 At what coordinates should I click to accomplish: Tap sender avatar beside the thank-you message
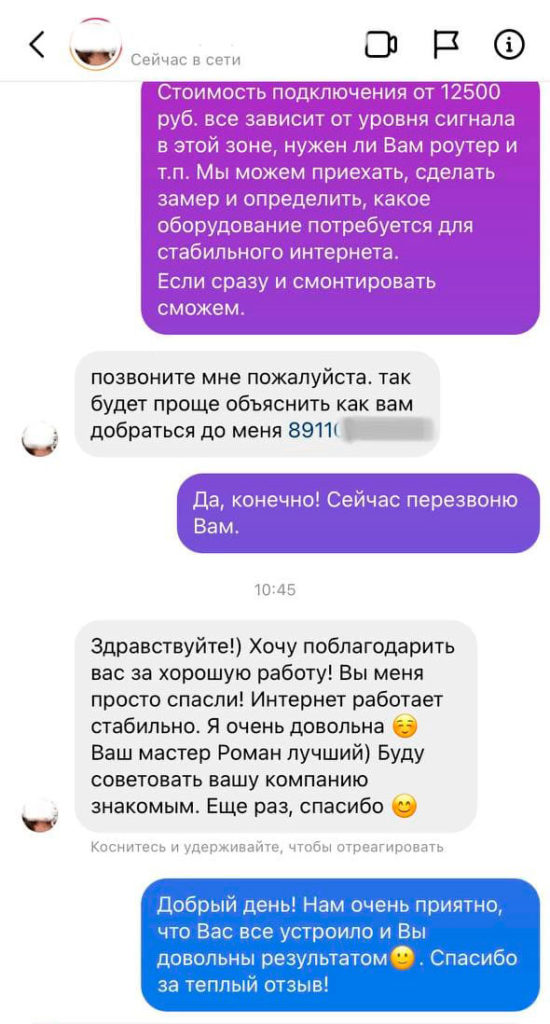pyautogui.click(x=40, y=814)
